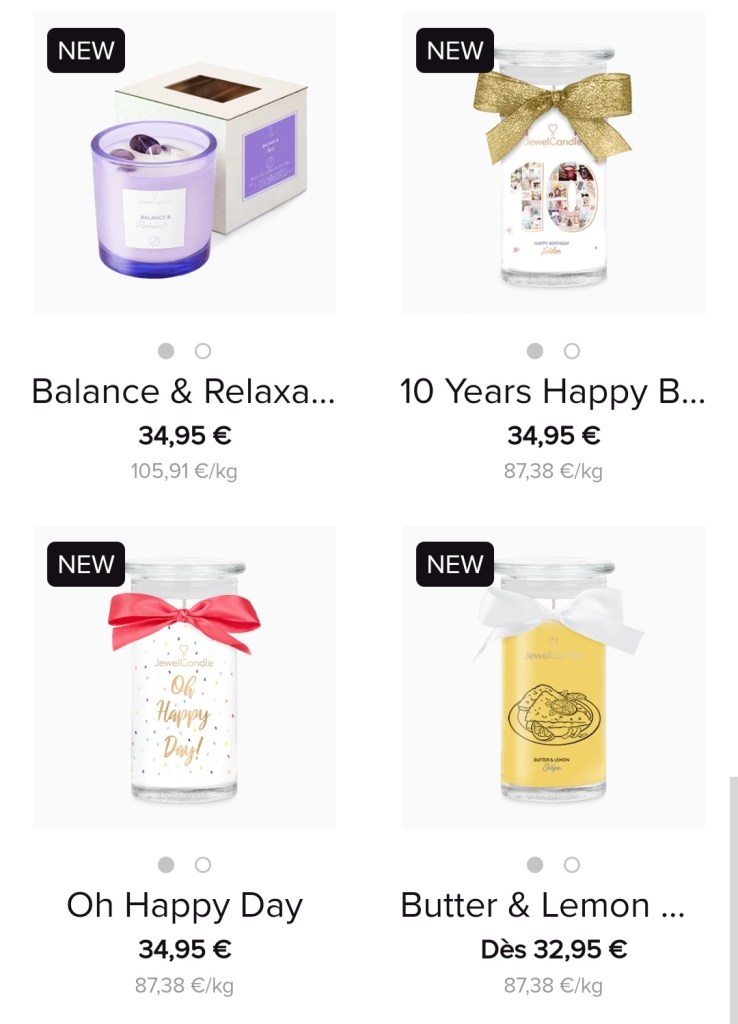Show second image of Oh Happy Day candle
This screenshot has height=1024, width=738.
coord(203,865)
